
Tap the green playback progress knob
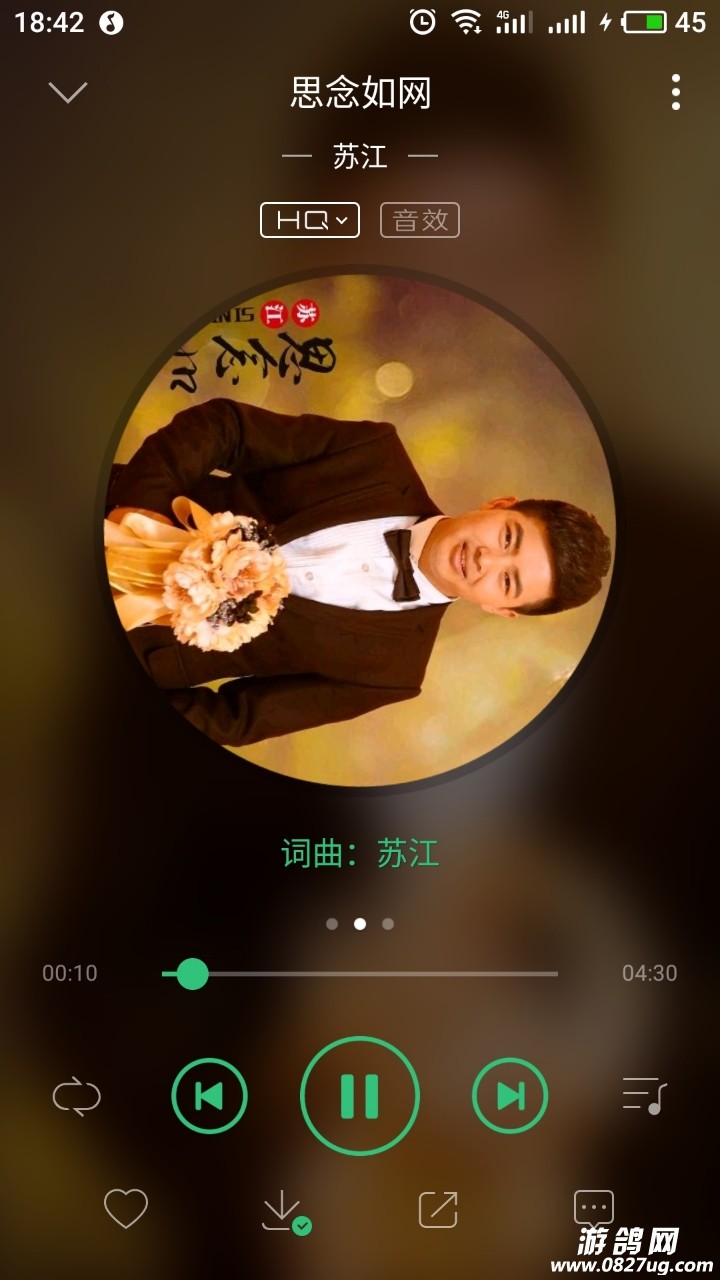click(x=192, y=973)
